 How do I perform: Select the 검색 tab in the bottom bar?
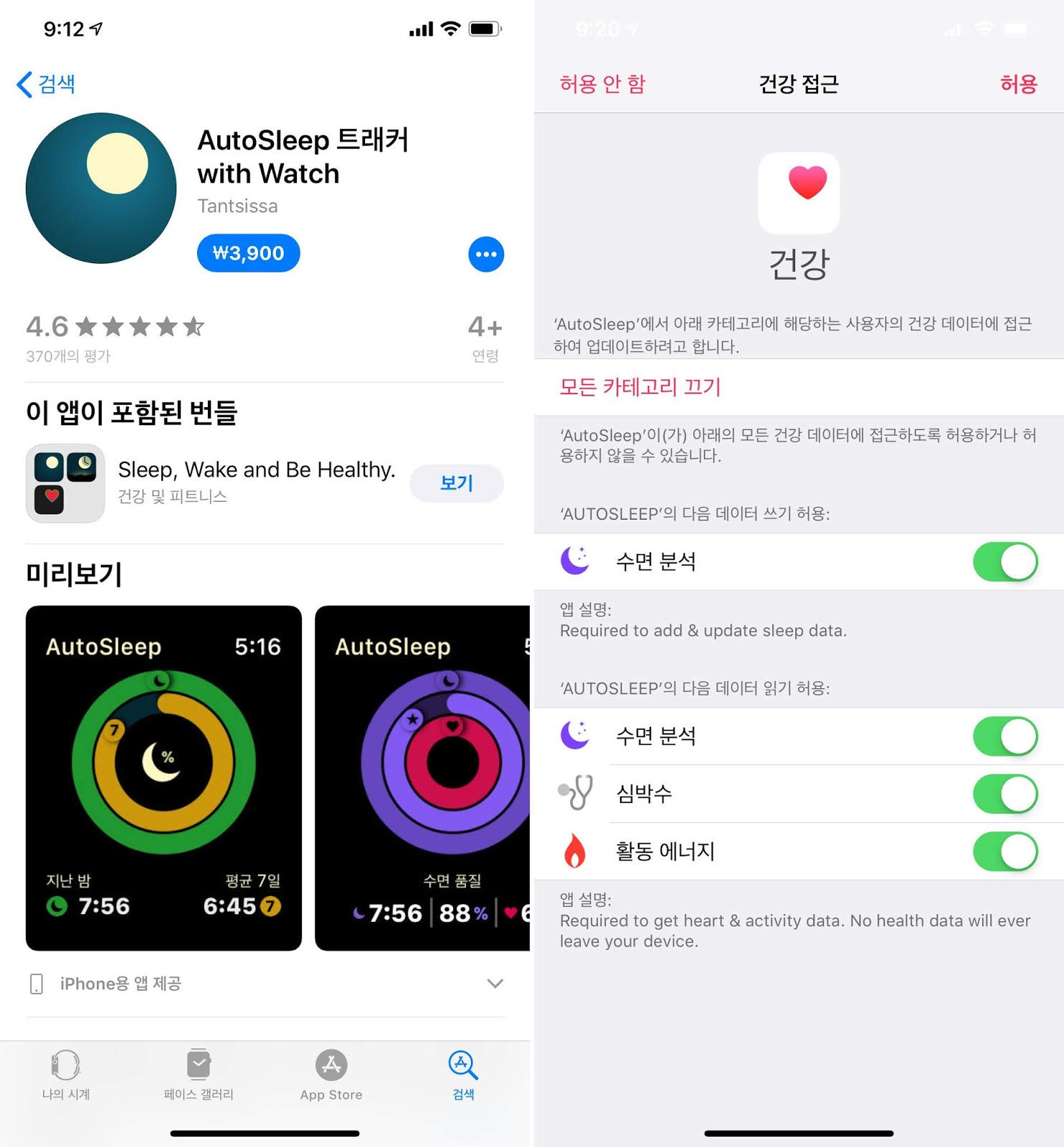click(463, 1074)
